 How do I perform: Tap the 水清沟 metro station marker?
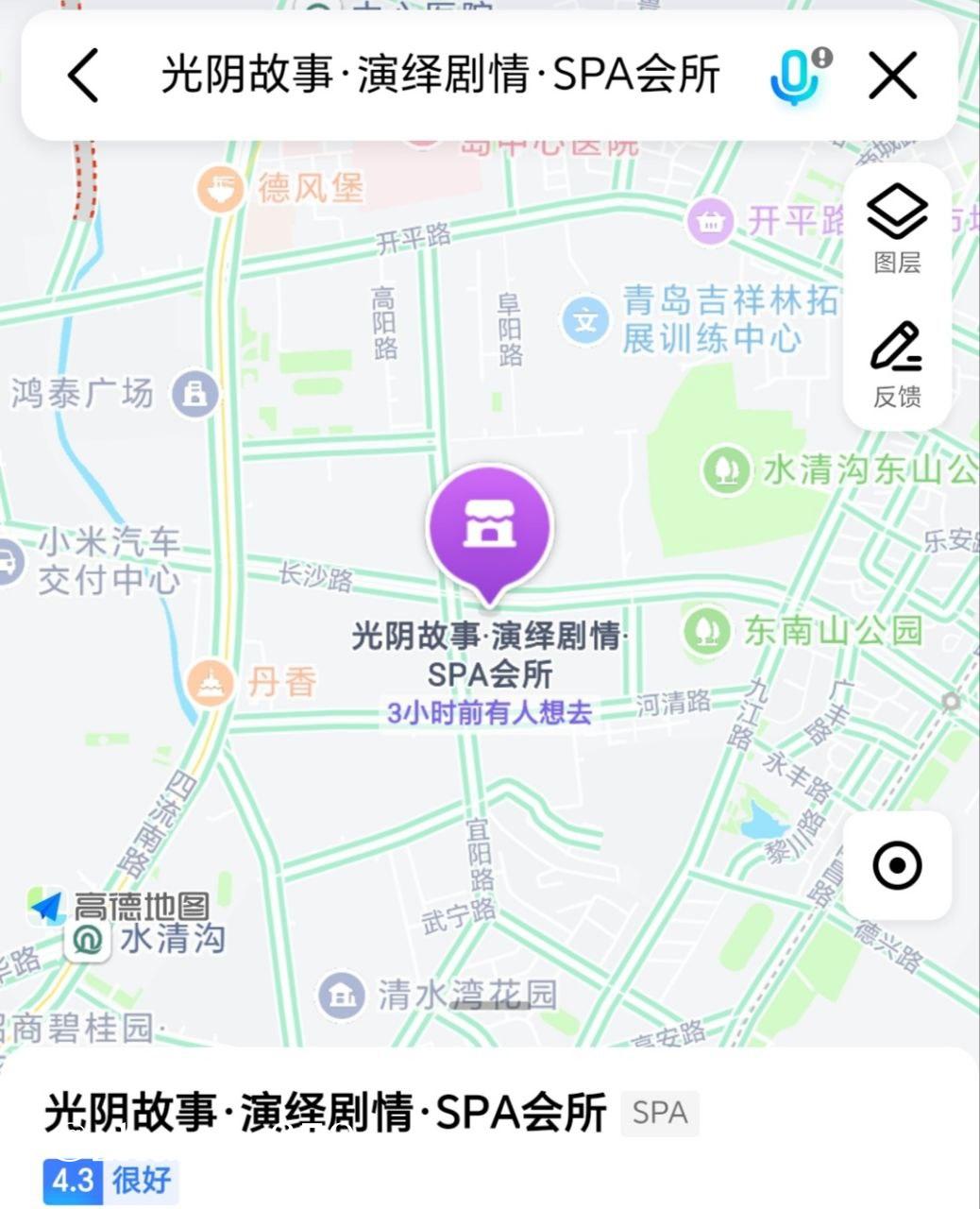pos(88,940)
